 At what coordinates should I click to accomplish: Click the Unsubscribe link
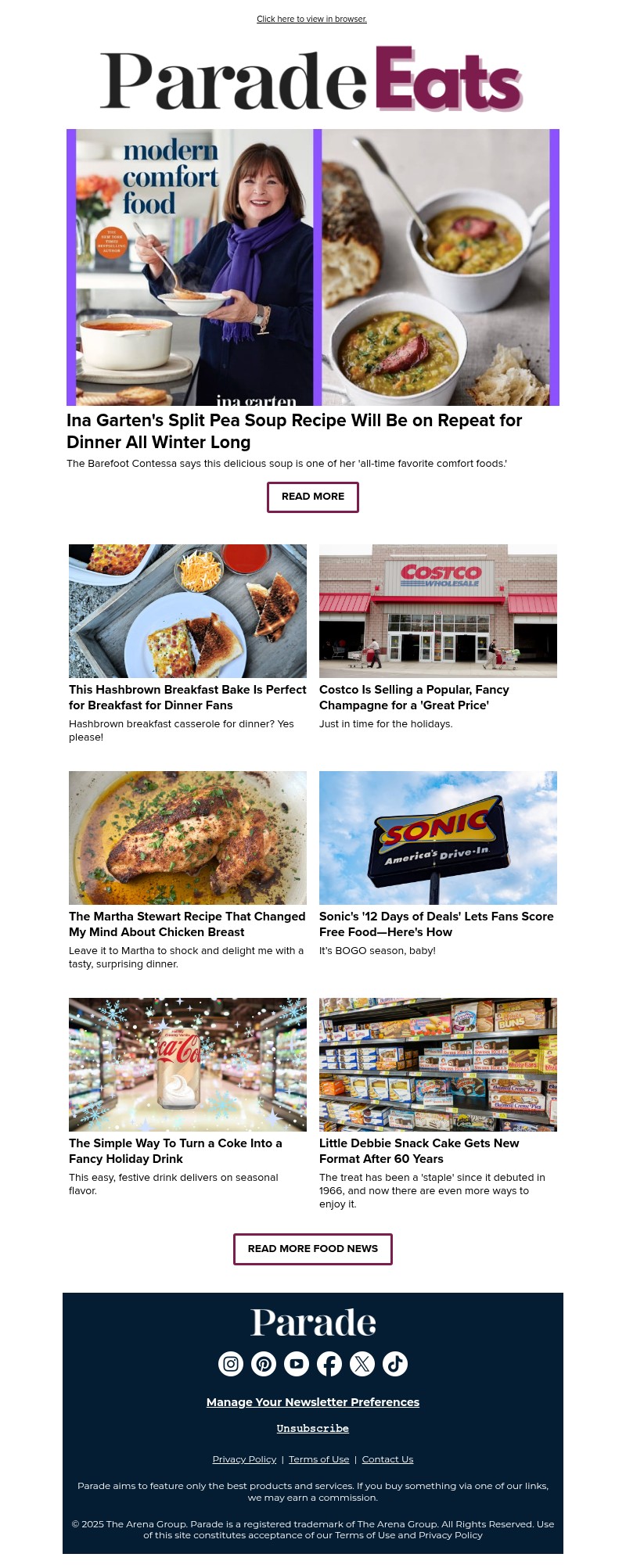pyautogui.click(x=312, y=1428)
